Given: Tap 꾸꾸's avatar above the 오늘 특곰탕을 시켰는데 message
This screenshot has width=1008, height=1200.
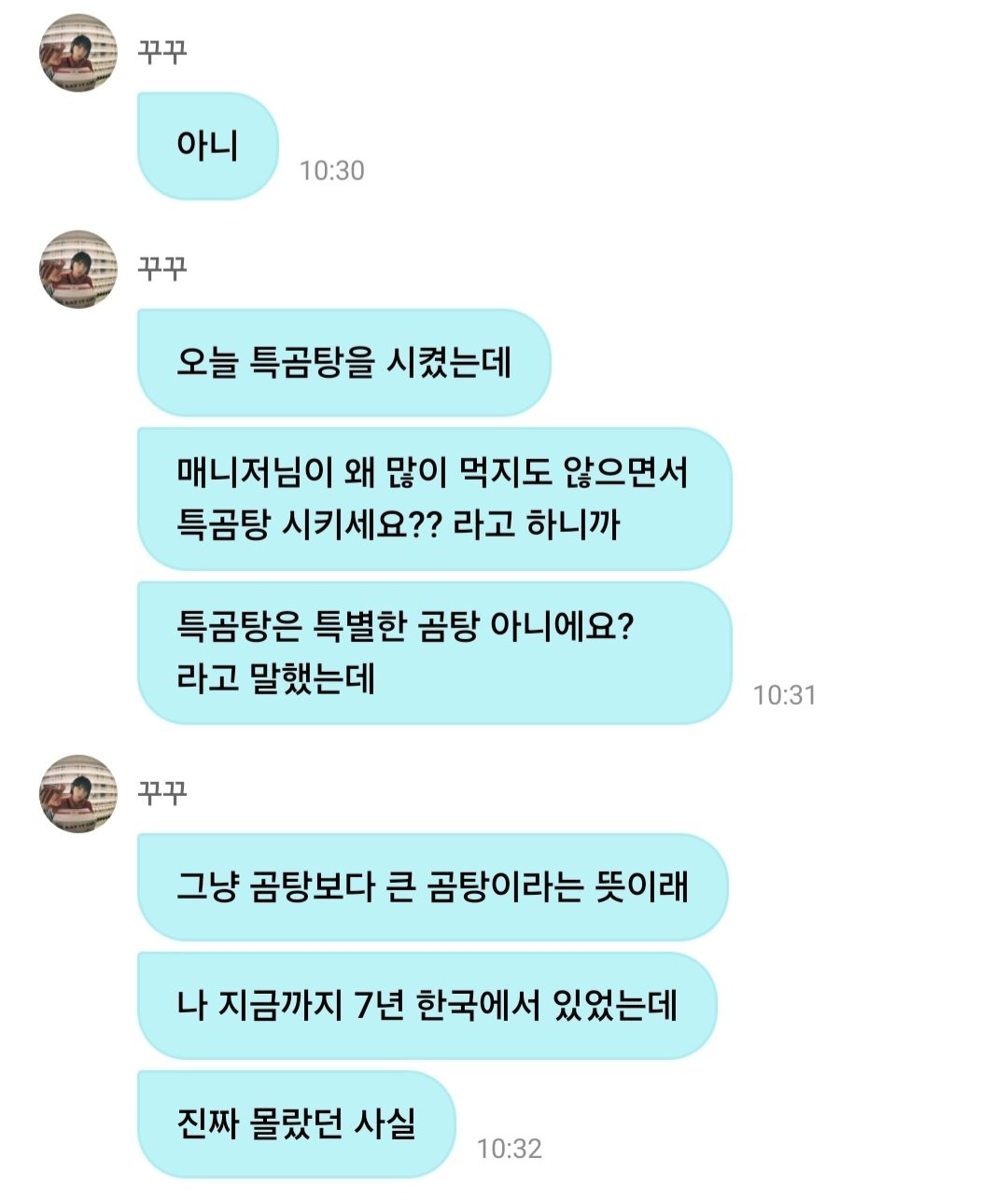Looking at the screenshot, I should (x=78, y=270).
